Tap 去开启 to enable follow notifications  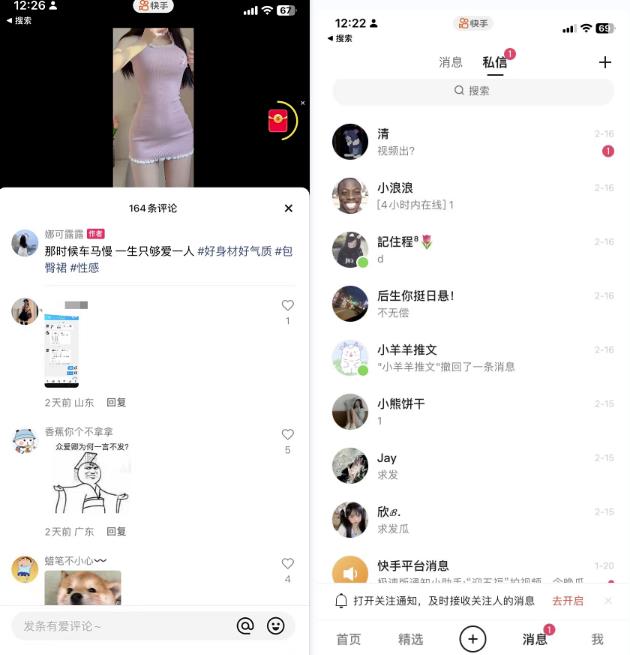pos(568,601)
